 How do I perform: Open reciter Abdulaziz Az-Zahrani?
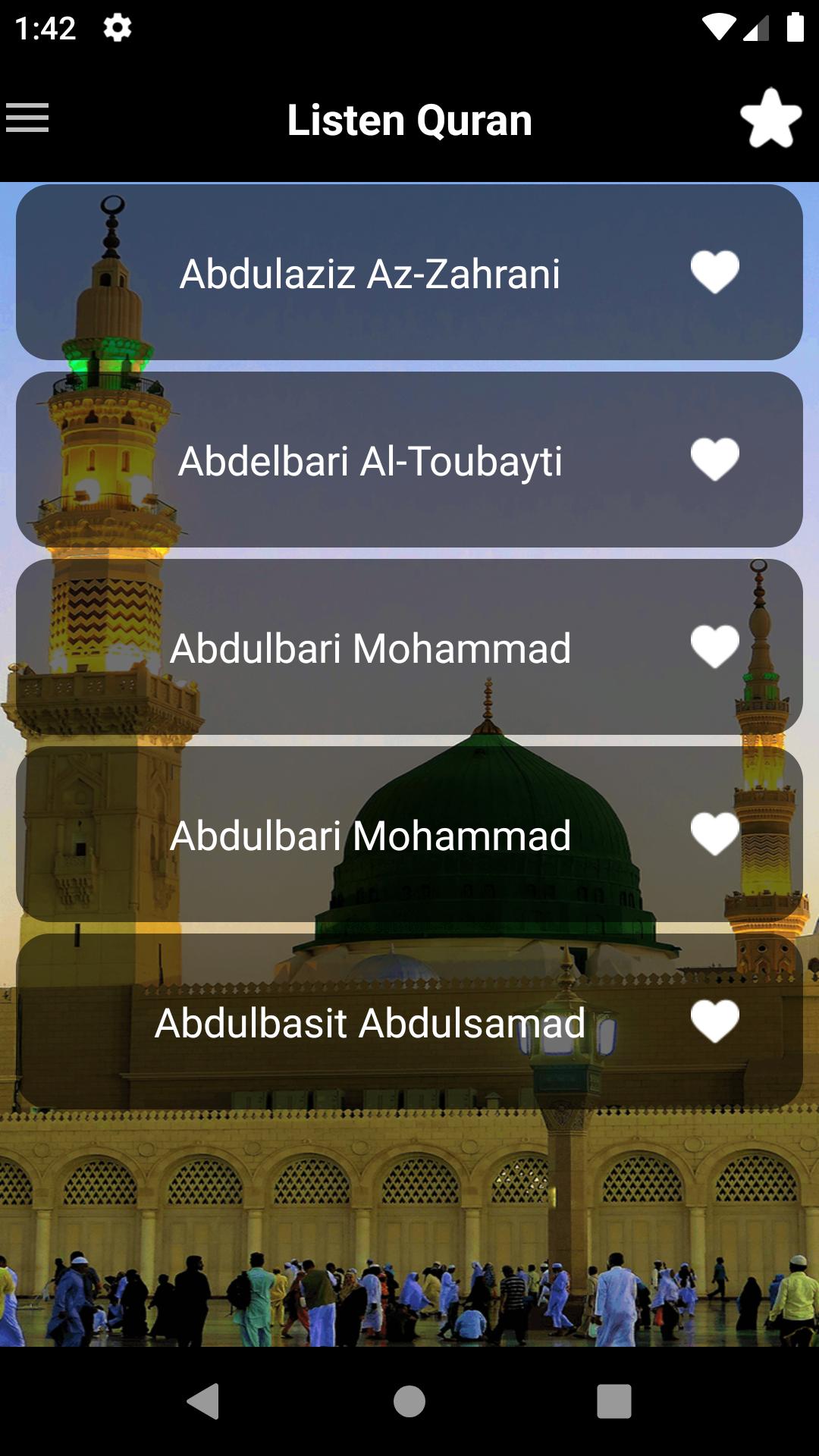370,273
